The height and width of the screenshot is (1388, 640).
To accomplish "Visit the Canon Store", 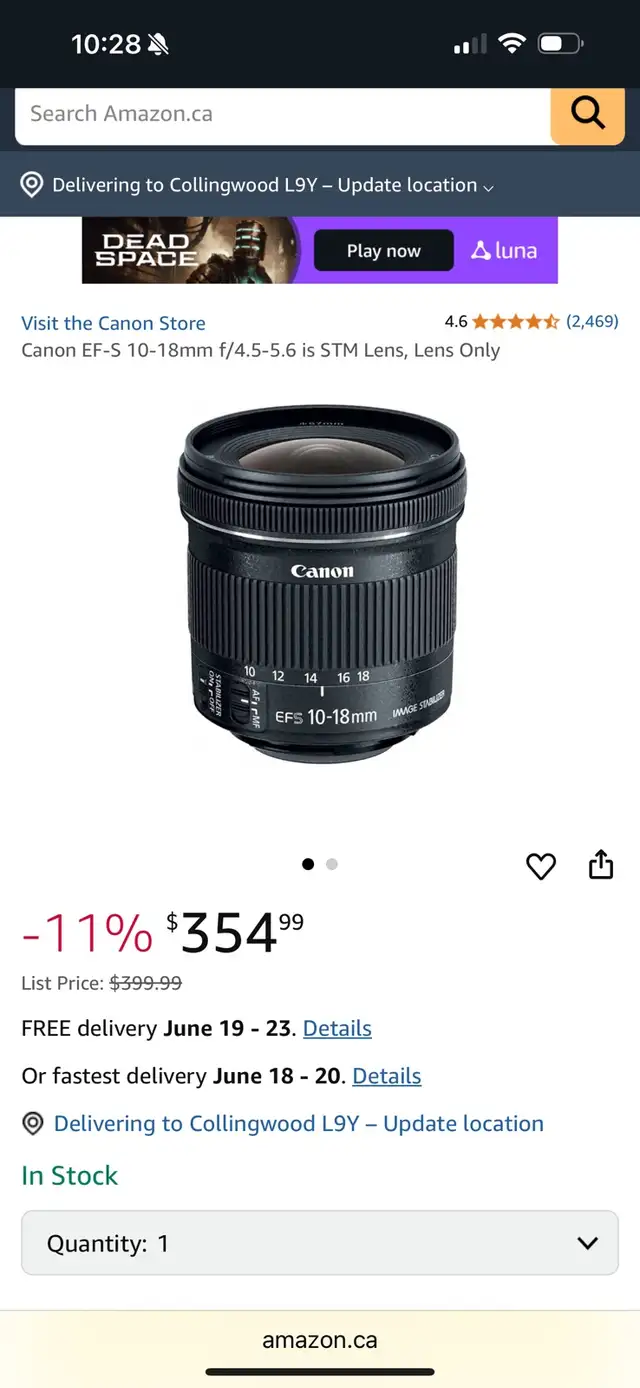I will (x=113, y=323).
